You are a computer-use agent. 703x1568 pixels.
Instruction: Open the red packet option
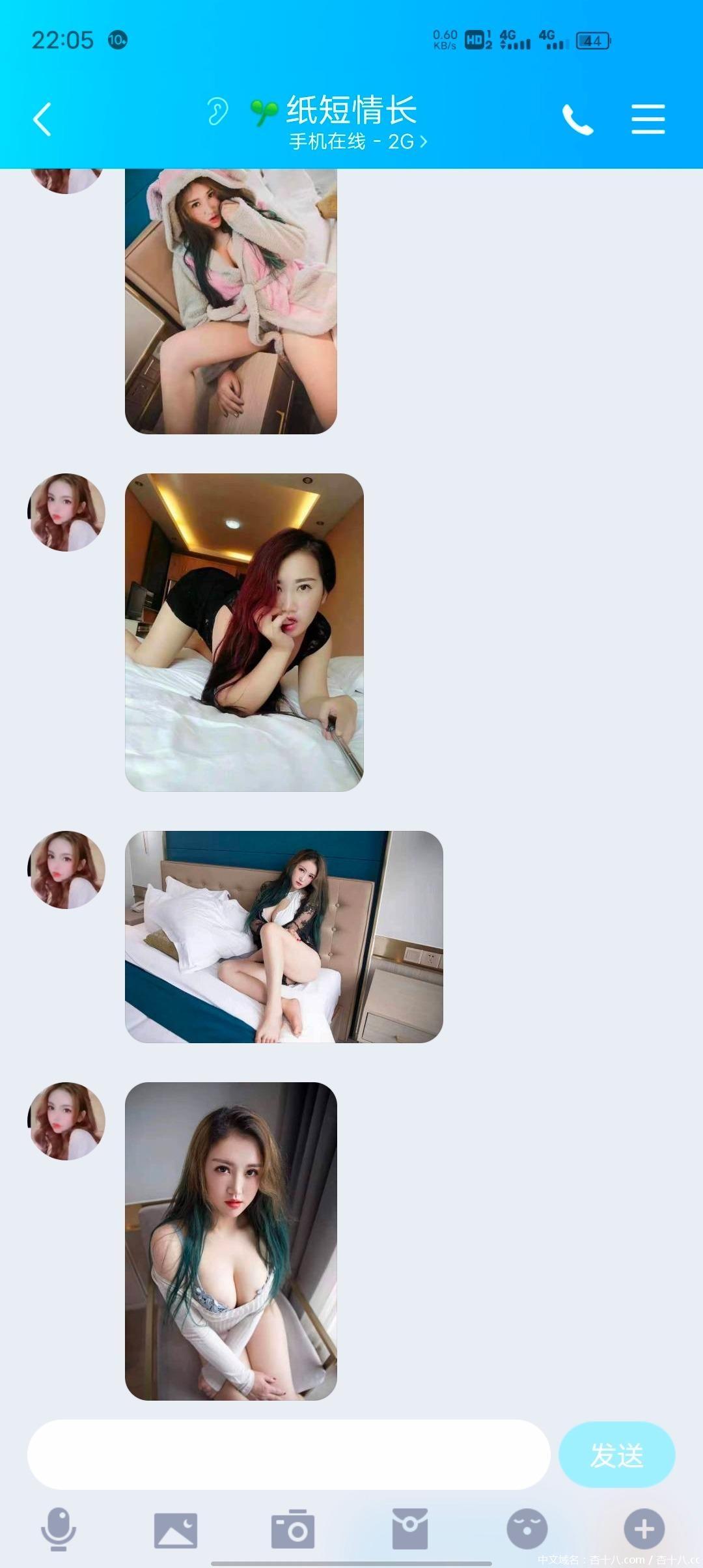[409, 1529]
